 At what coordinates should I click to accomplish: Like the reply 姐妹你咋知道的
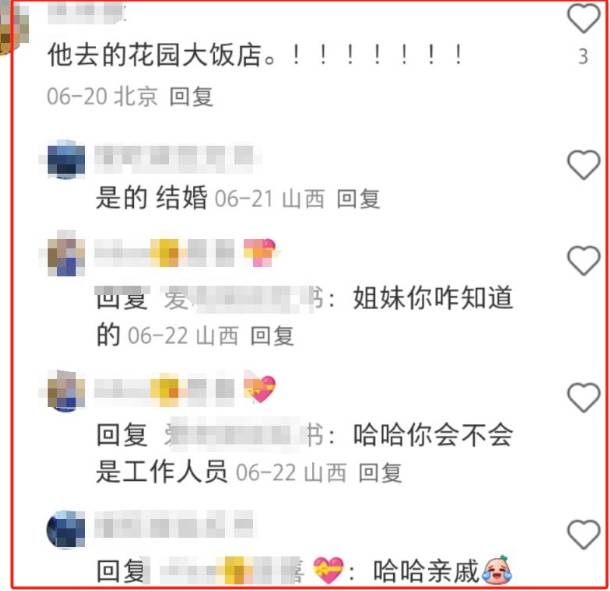coord(583,261)
